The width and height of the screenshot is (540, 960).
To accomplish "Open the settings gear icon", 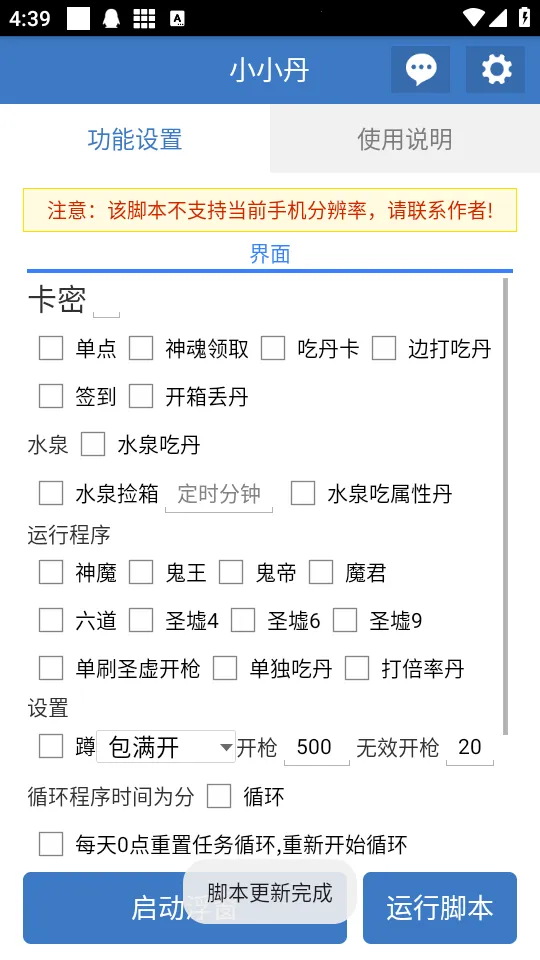I will (x=495, y=70).
